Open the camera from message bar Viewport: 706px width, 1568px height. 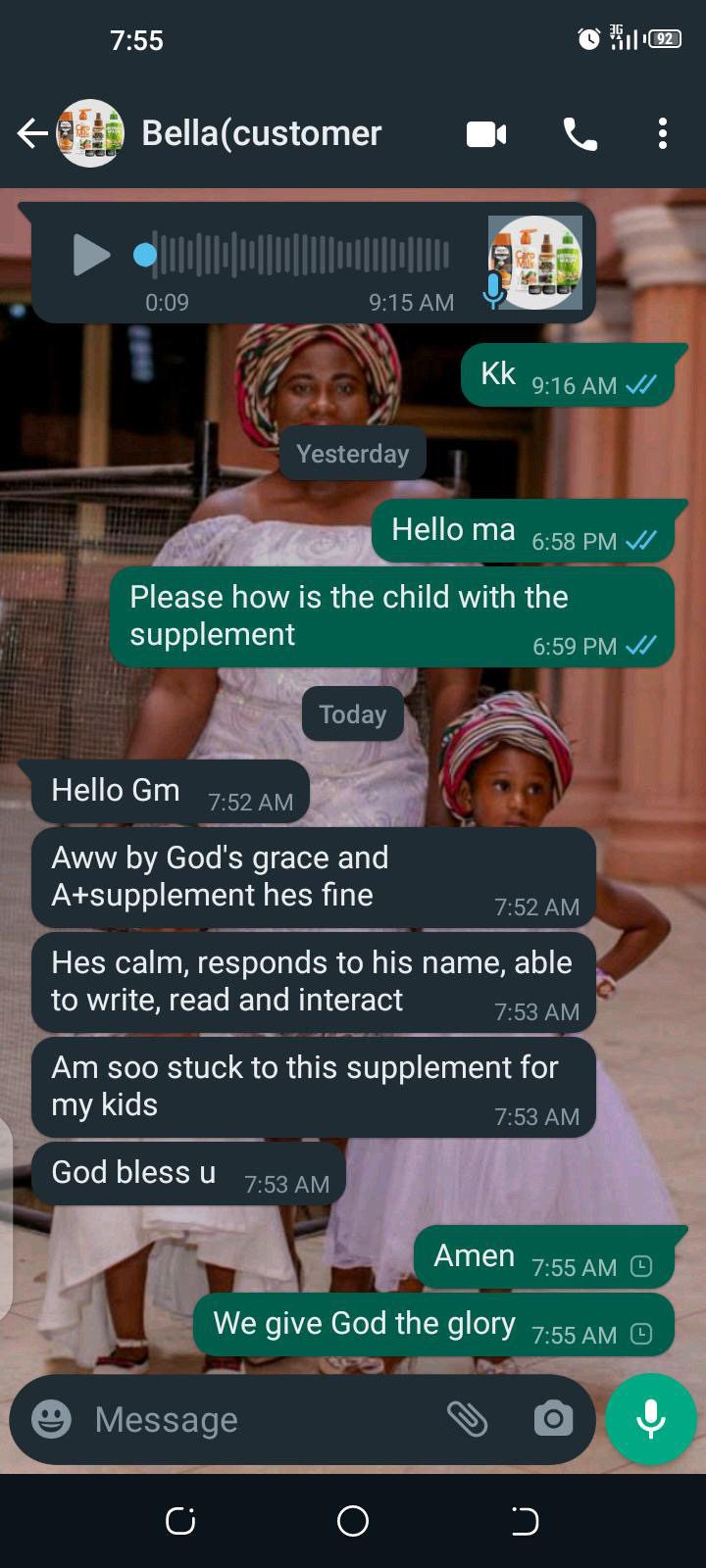click(553, 1418)
